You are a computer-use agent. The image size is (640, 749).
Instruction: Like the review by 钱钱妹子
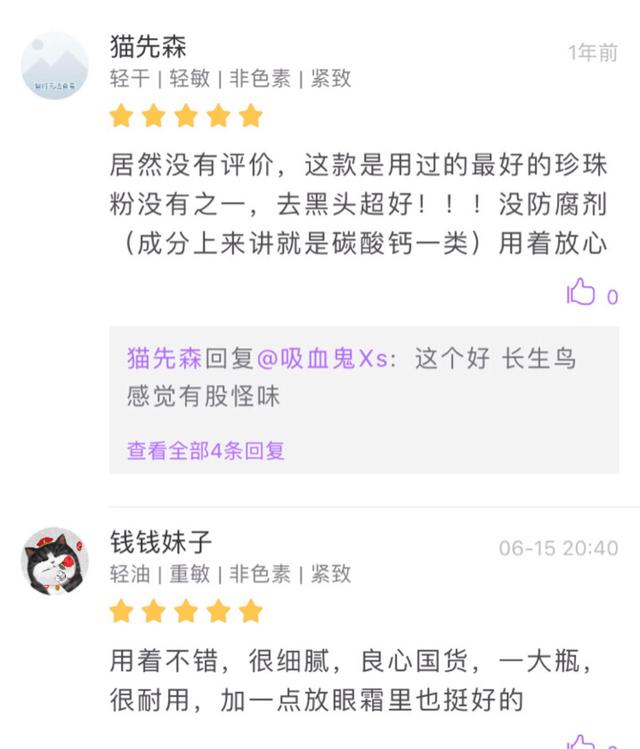point(582,742)
